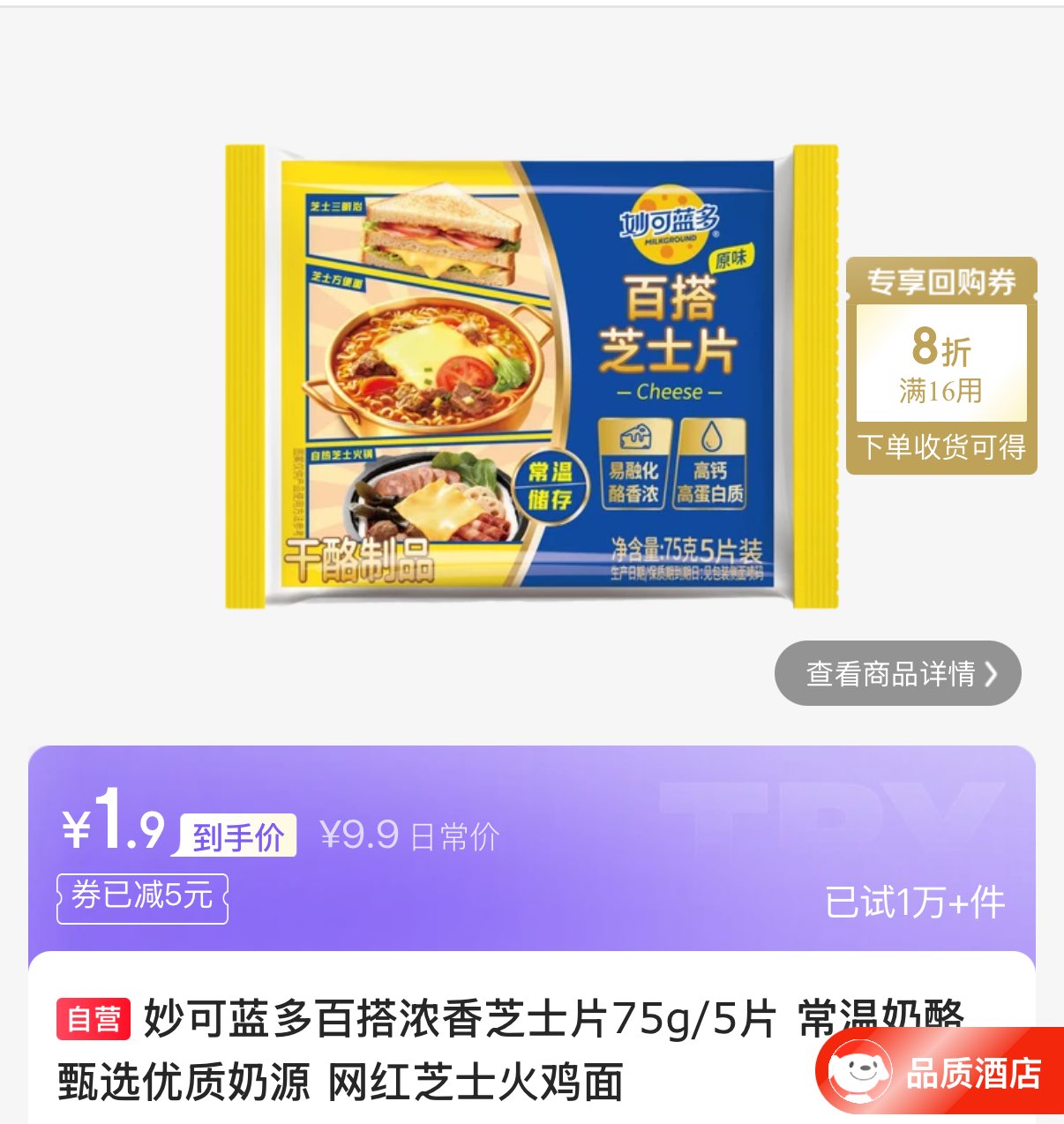Open 查看商品详情 product details
This screenshot has width=1064, height=1124.
click(898, 673)
